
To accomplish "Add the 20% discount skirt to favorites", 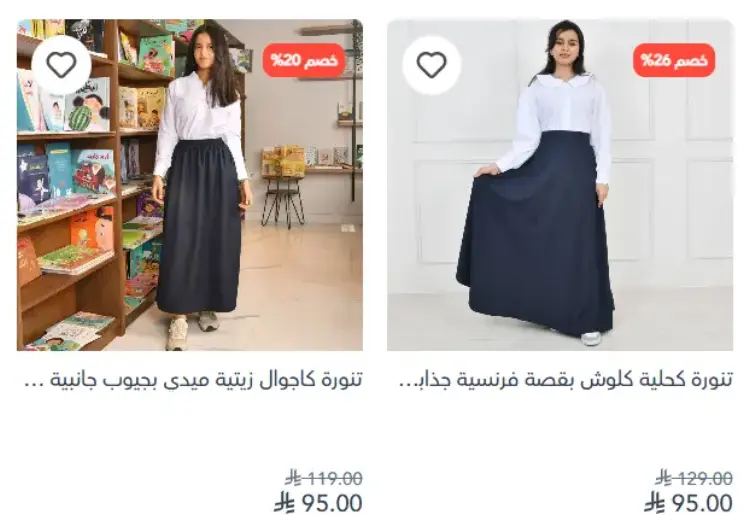I will [x=61, y=65].
